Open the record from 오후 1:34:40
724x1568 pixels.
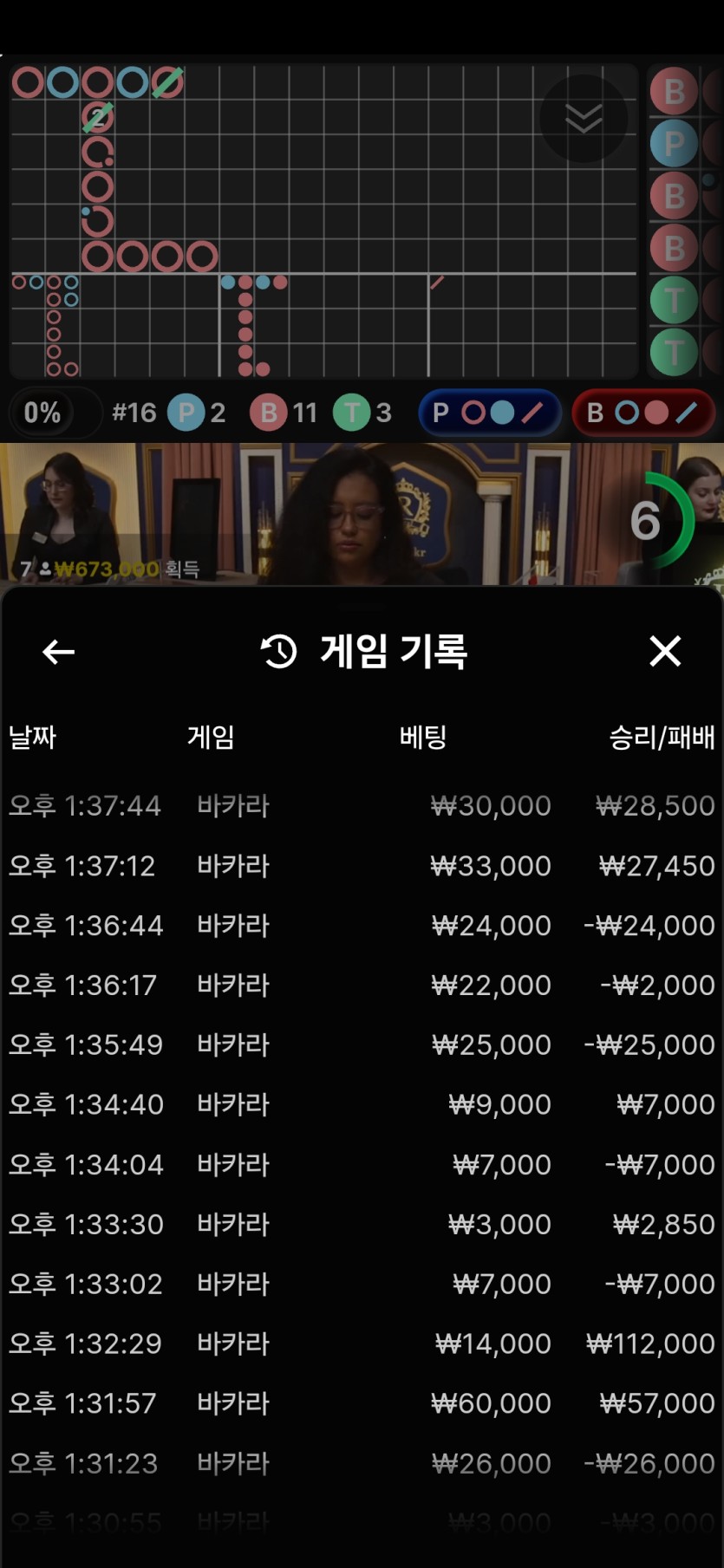pos(362,1104)
